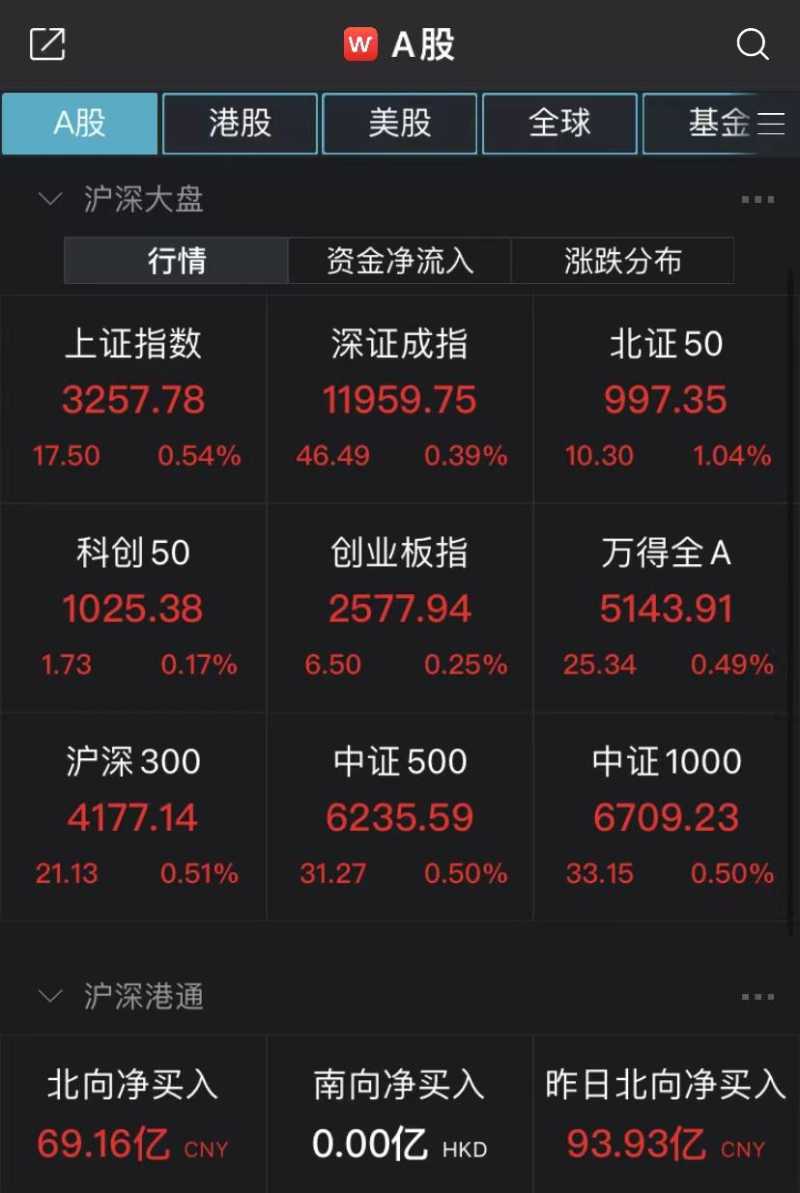800x1193 pixels.
Task: Open the 深证成指 index card
Action: 400,399
